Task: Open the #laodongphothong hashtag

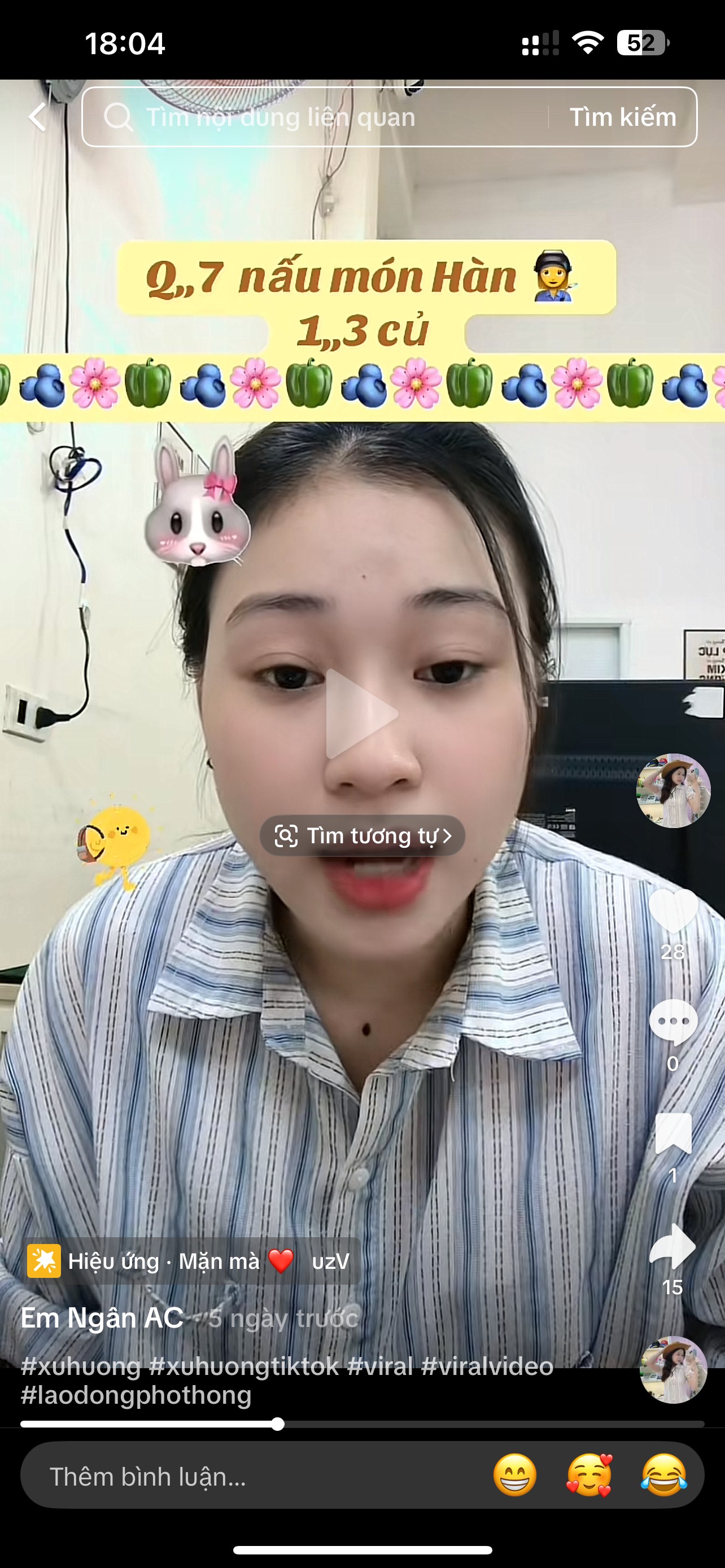Action: coord(136,1395)
